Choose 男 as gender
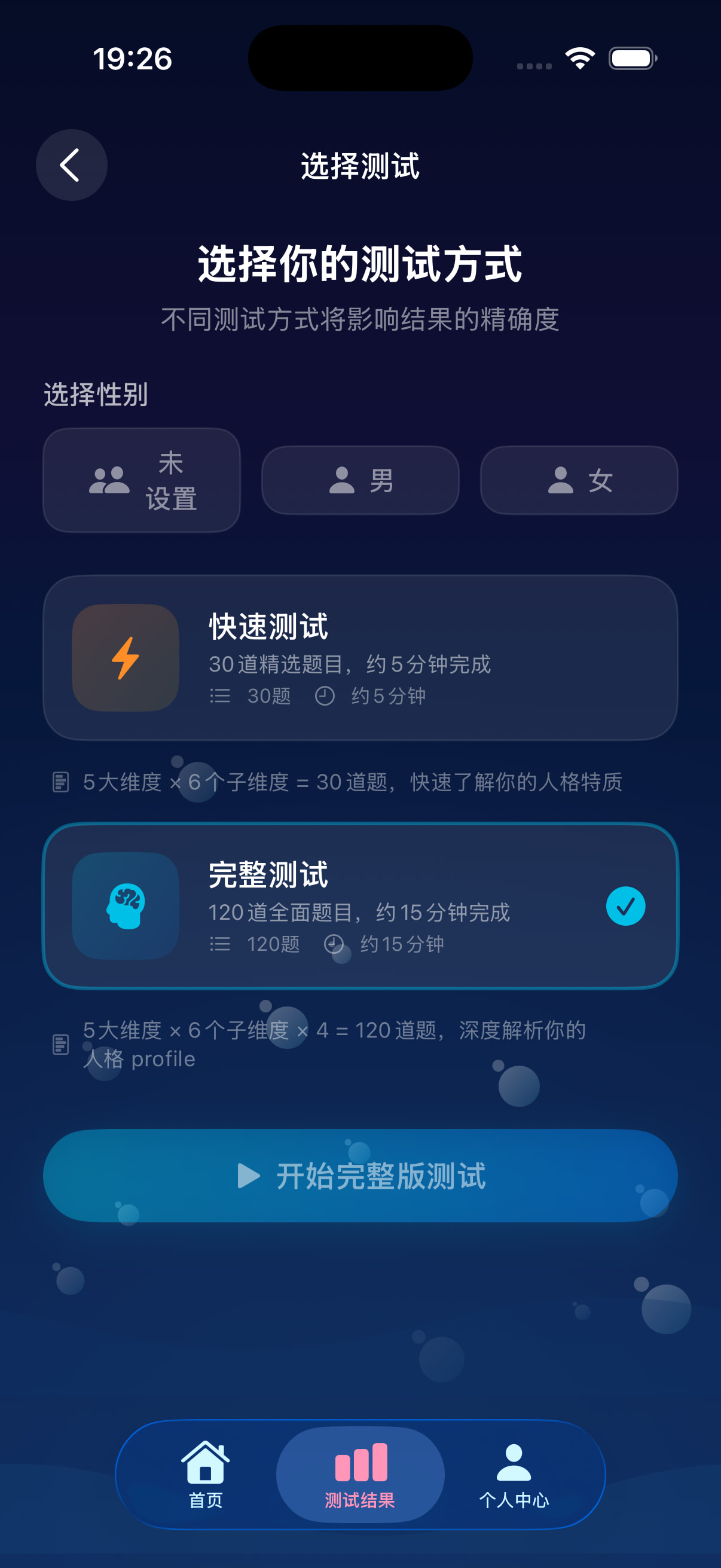Screen dimensions: 721x1568 (360, 480)
